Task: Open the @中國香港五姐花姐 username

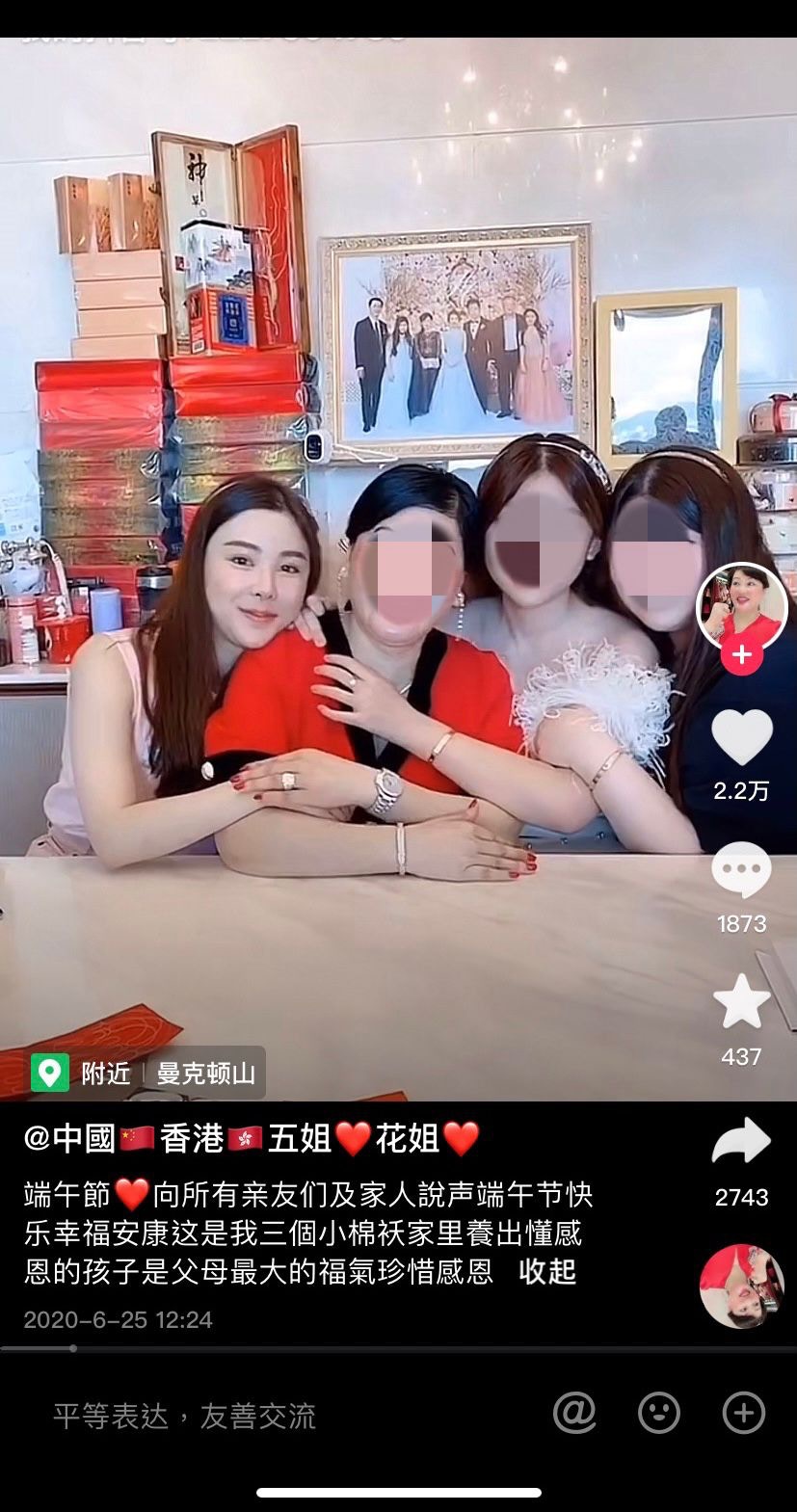Action: coord(251,1139)
